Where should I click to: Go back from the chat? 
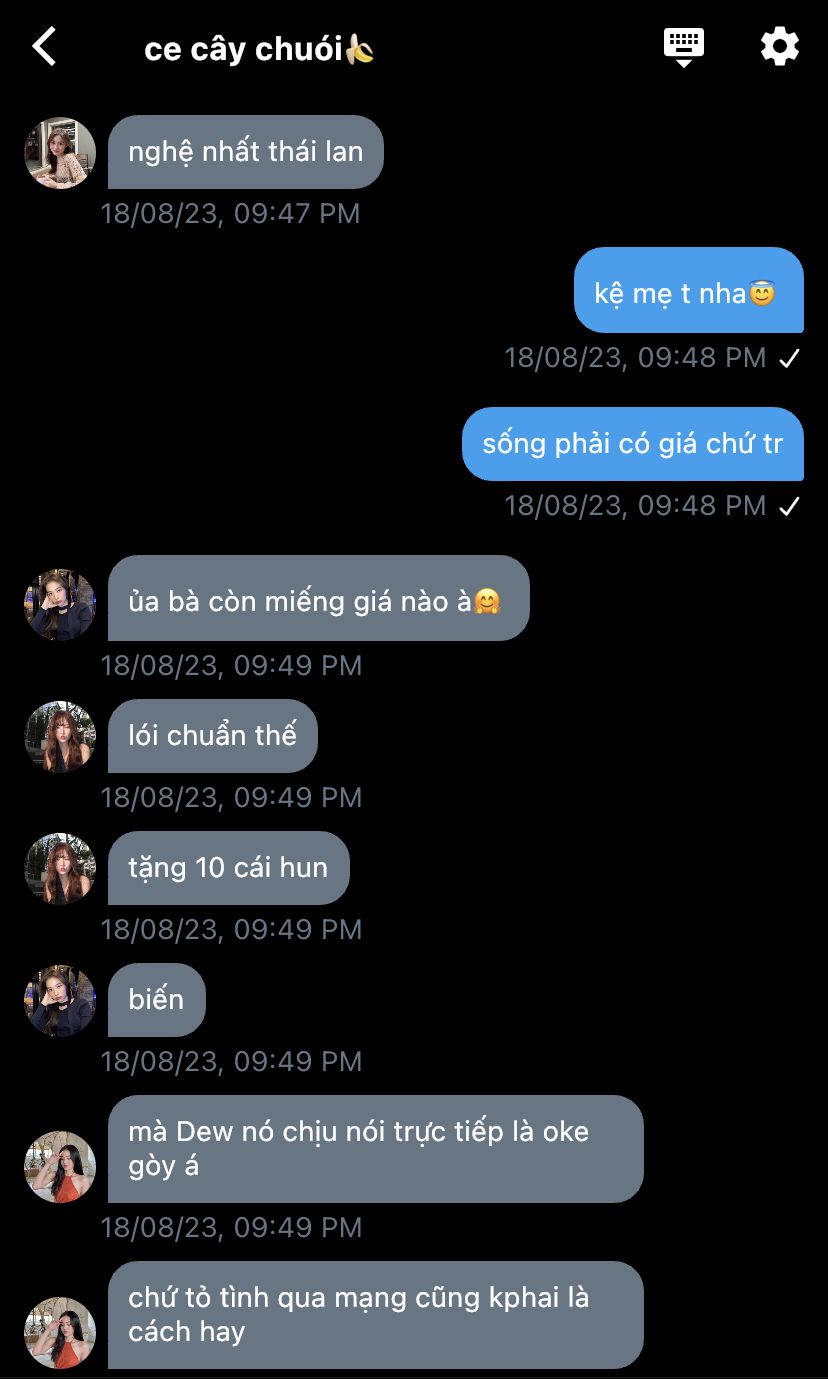[x=45, y=47]
